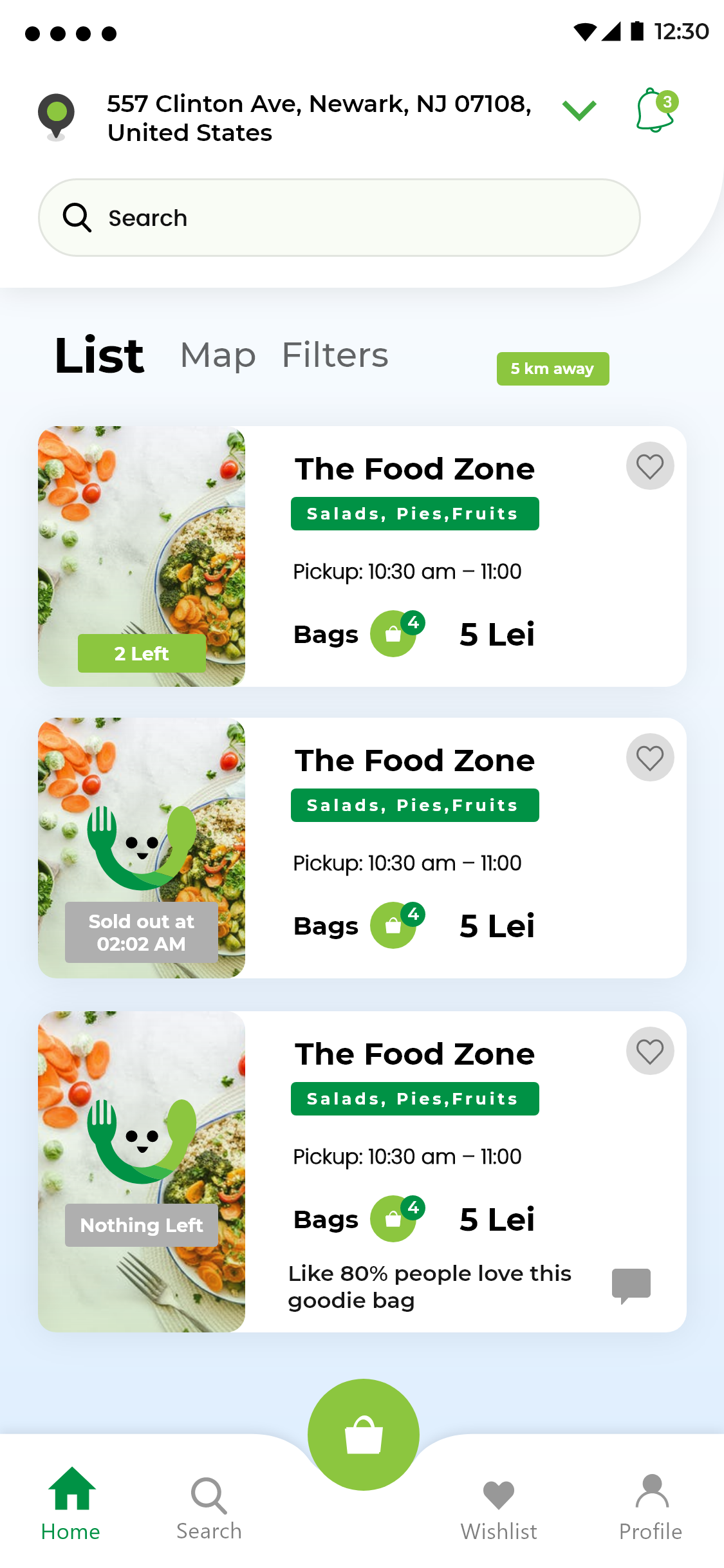Heart the Food Zone listing marked Nothing Left
The image size is (724, 1568).
pos(650,1051)
